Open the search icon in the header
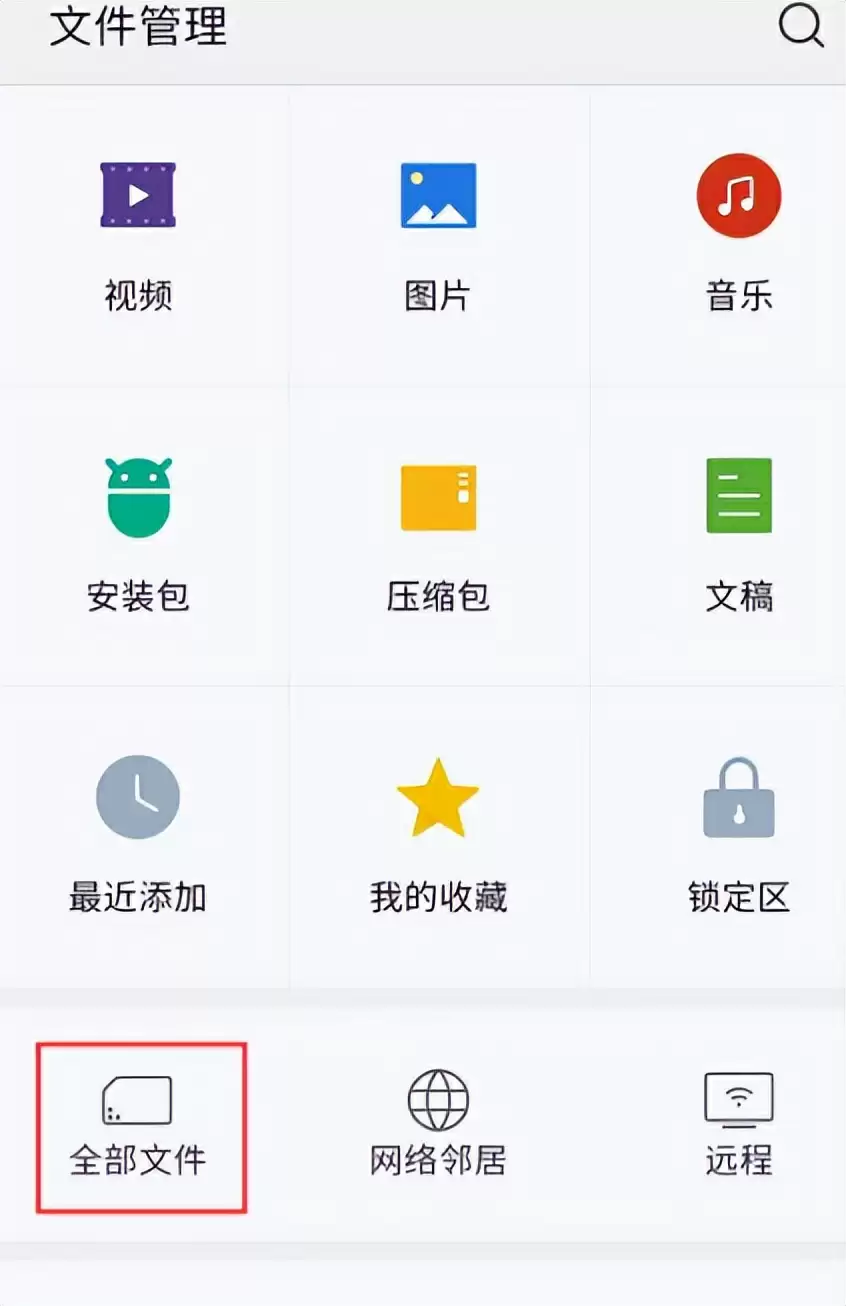846x1306 pixels. (x=800, y=28)
